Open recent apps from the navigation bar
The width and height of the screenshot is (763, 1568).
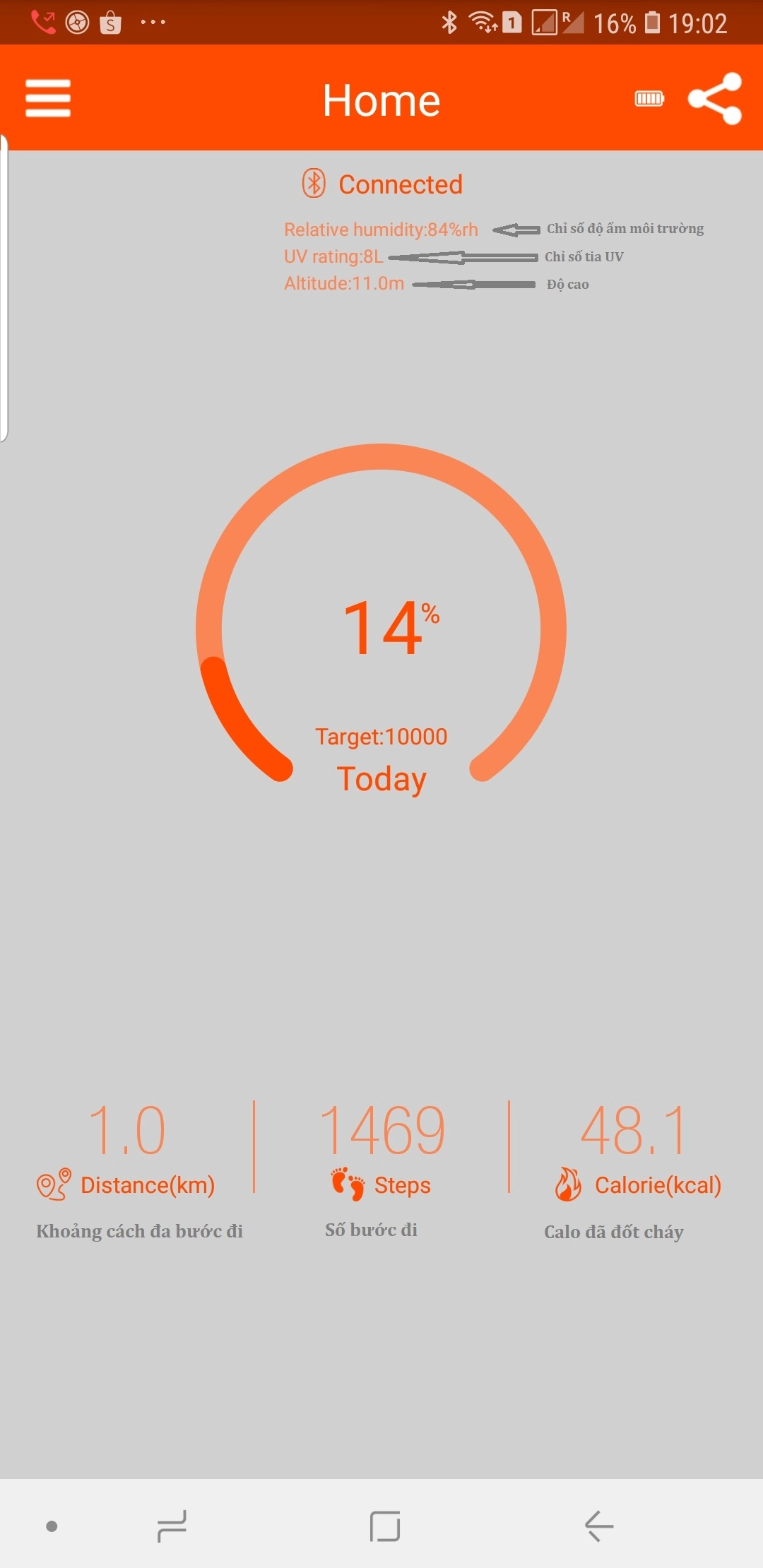click(x=172, y=1526)
